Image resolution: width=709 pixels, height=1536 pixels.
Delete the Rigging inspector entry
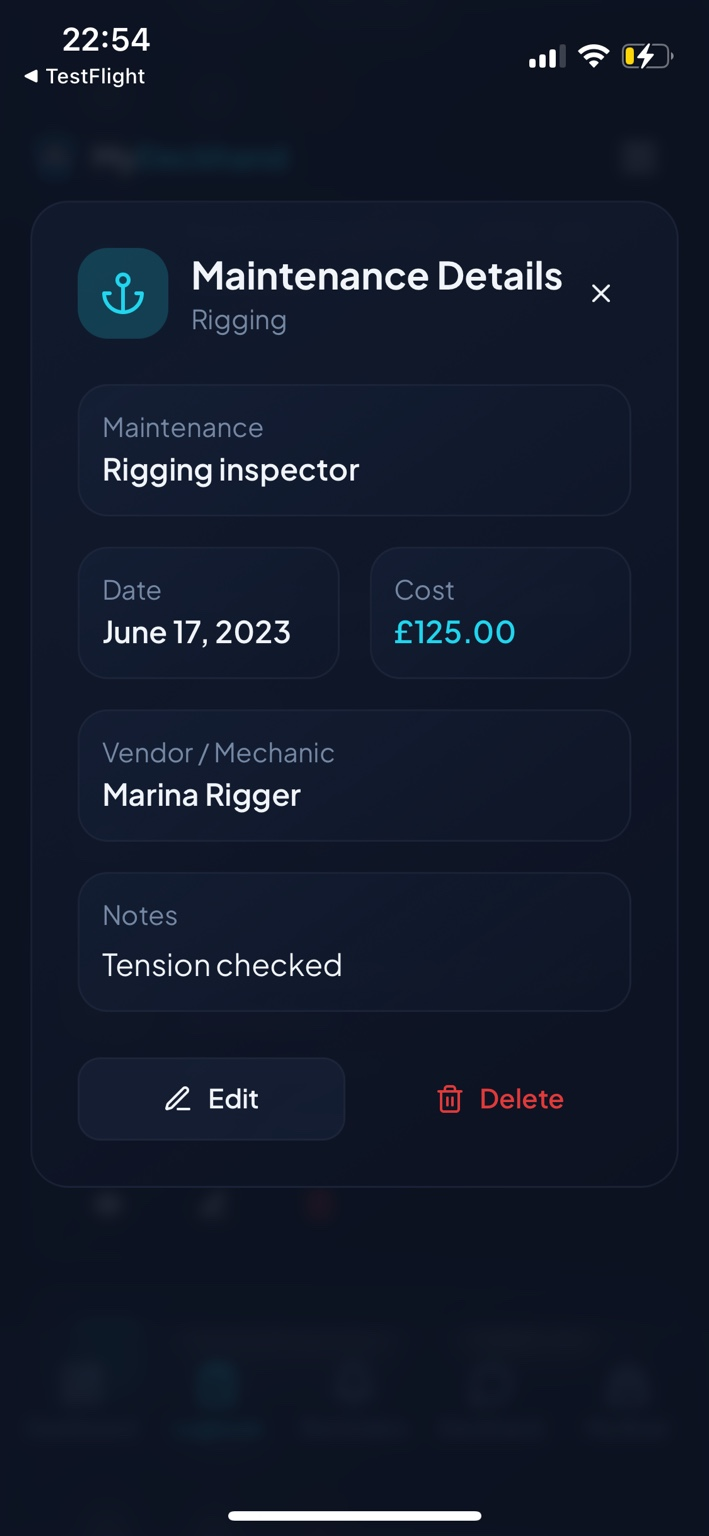[500, 1099]
